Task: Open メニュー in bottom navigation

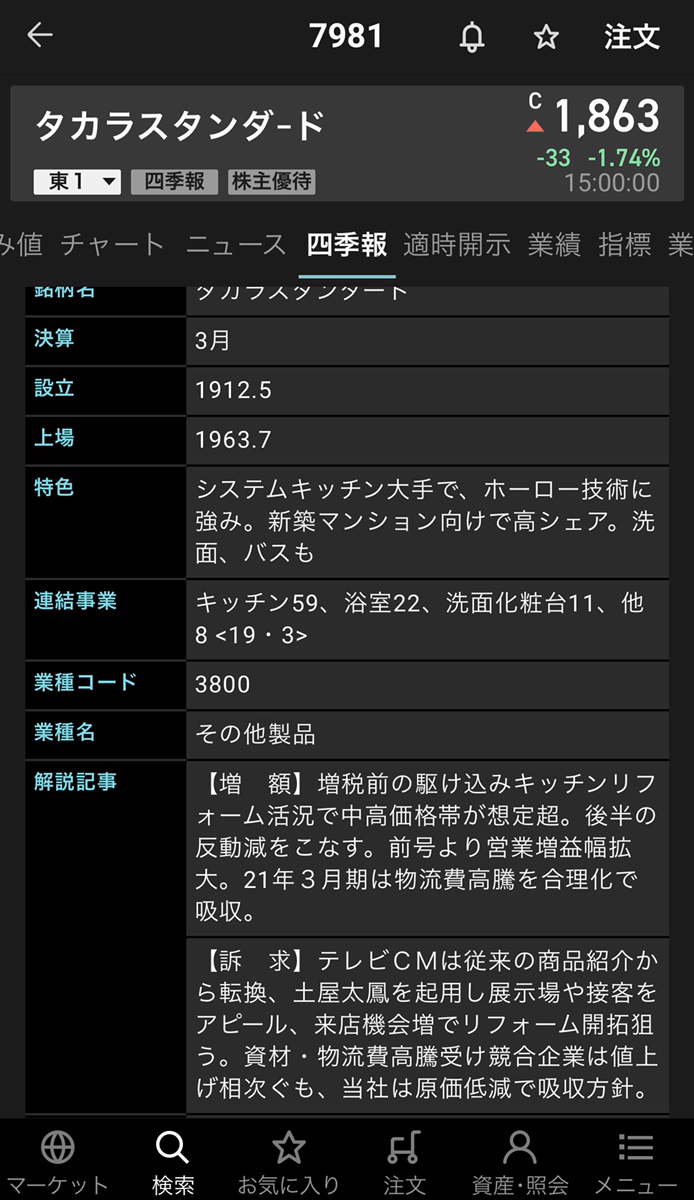Action: (636, 1160)
